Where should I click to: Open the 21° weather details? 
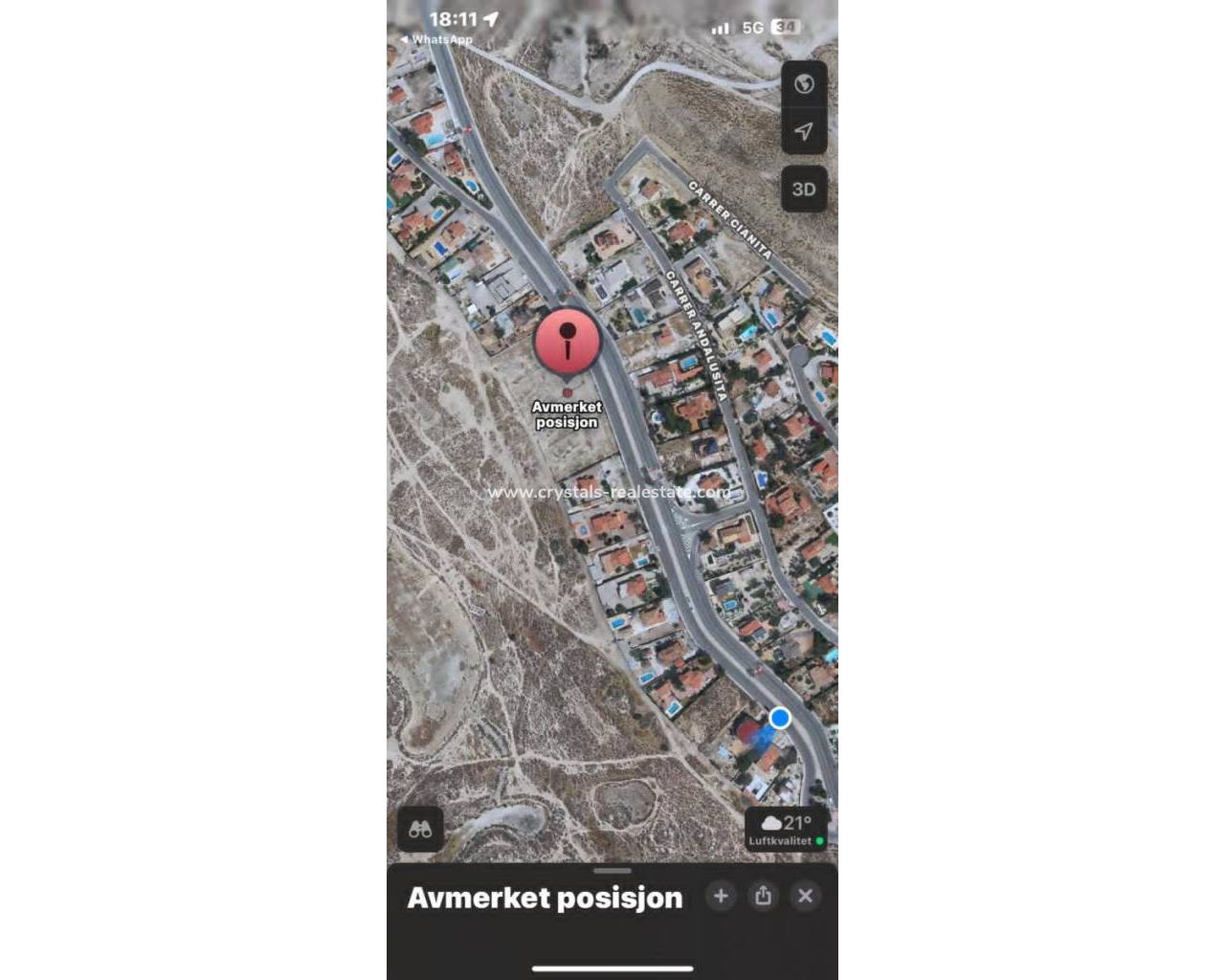786,829
